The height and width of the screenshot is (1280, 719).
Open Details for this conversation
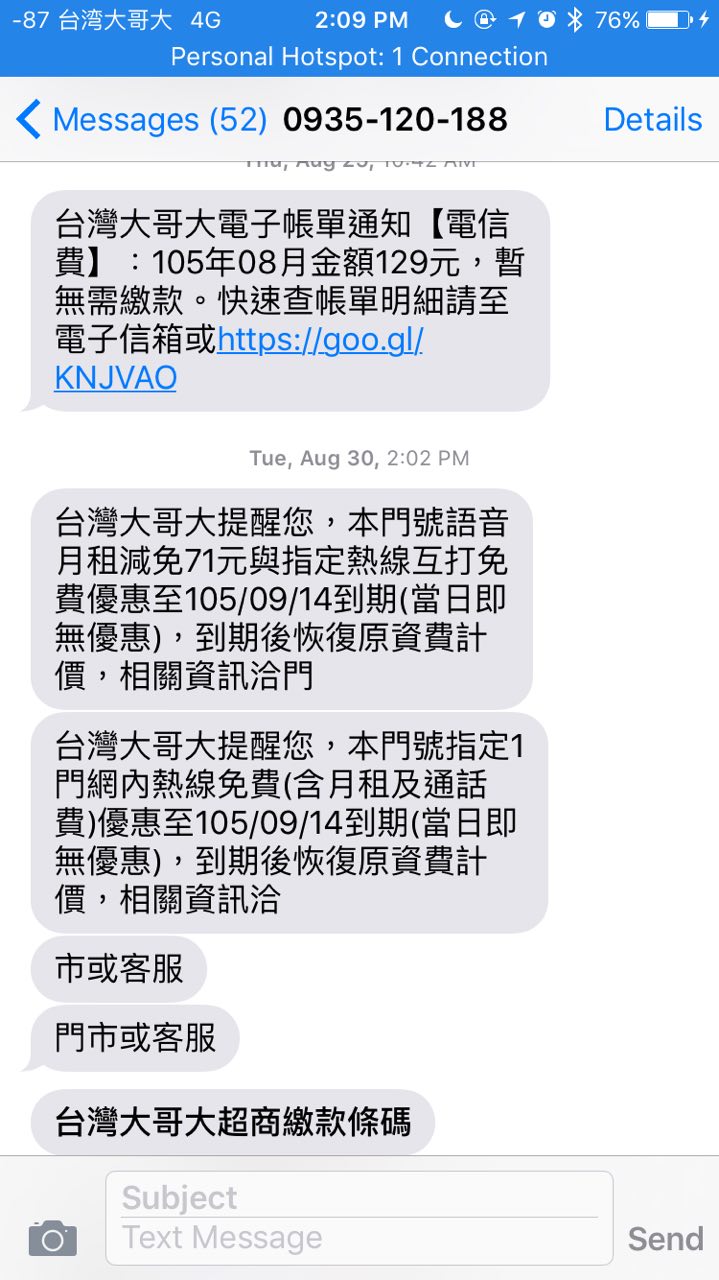tap(652, 120)
